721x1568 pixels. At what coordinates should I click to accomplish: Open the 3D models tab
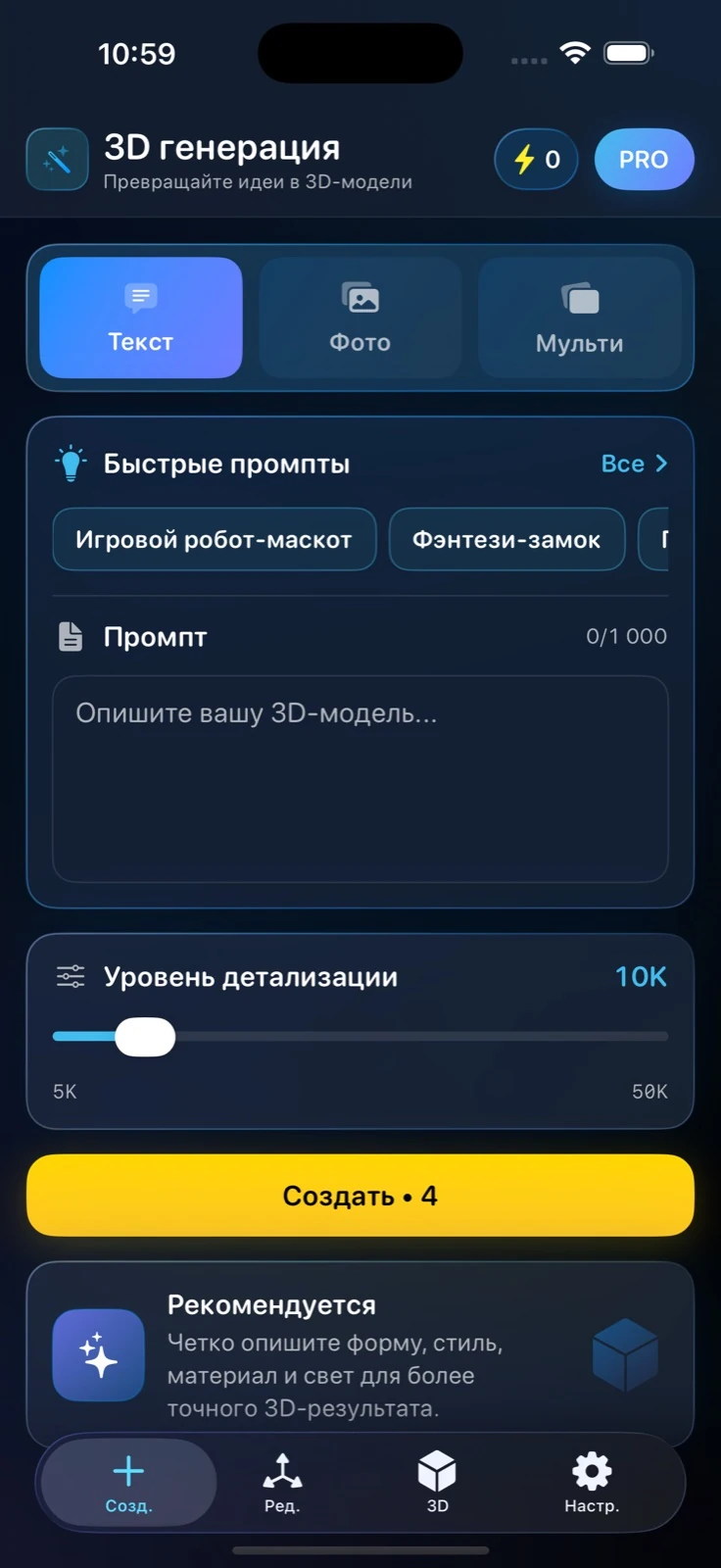click(437, 1483)
